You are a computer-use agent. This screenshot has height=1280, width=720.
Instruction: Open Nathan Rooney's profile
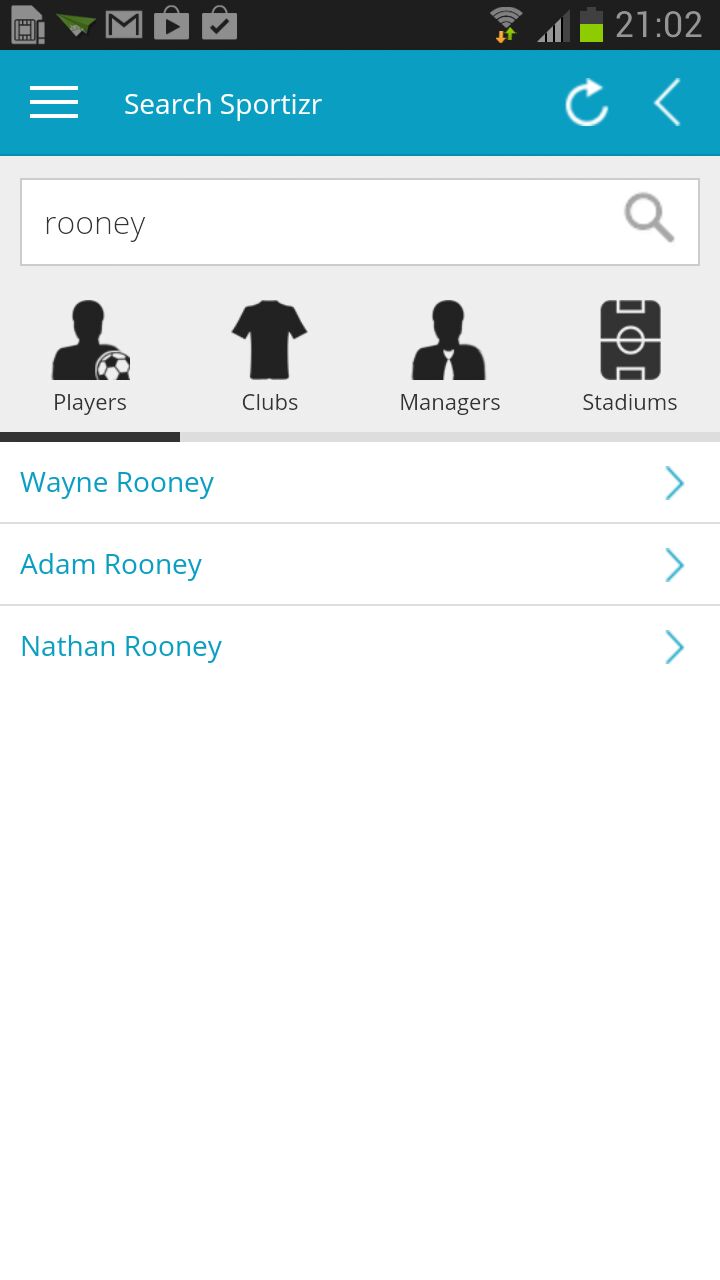[x=360, y=647]
